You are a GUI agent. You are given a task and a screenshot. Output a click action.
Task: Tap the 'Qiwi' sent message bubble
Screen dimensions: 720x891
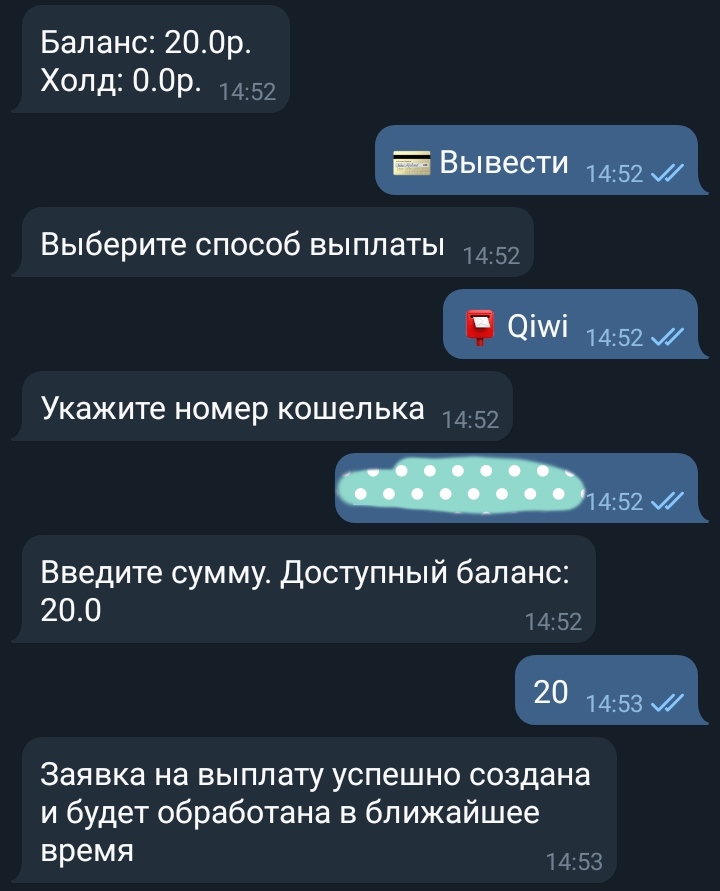570,326
